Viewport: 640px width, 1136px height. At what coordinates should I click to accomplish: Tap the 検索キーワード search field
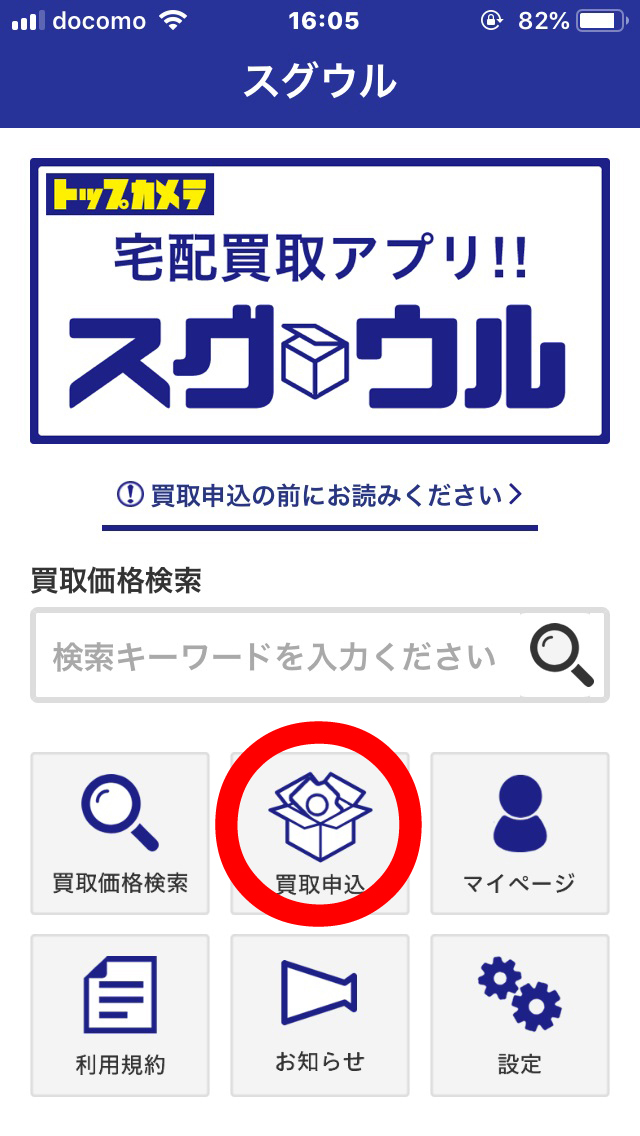275,657
